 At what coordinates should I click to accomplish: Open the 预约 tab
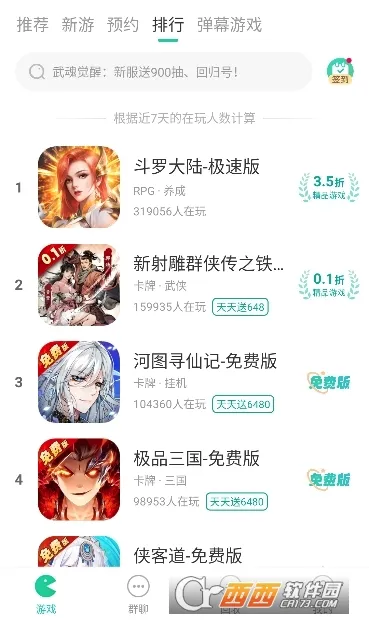point(123,25)
